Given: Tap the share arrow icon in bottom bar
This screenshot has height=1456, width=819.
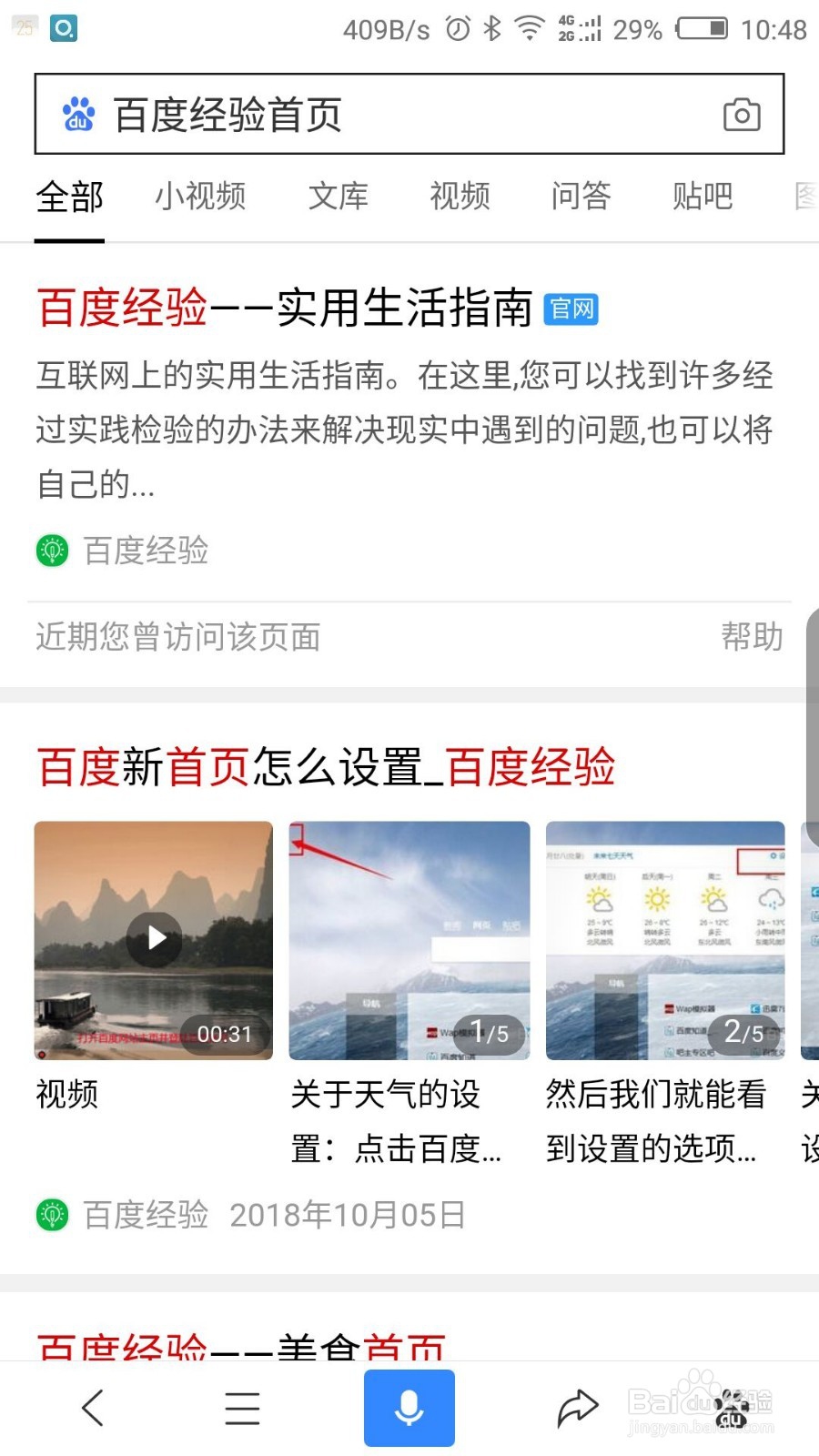Looking at the screenshot, I should 576,1407.
